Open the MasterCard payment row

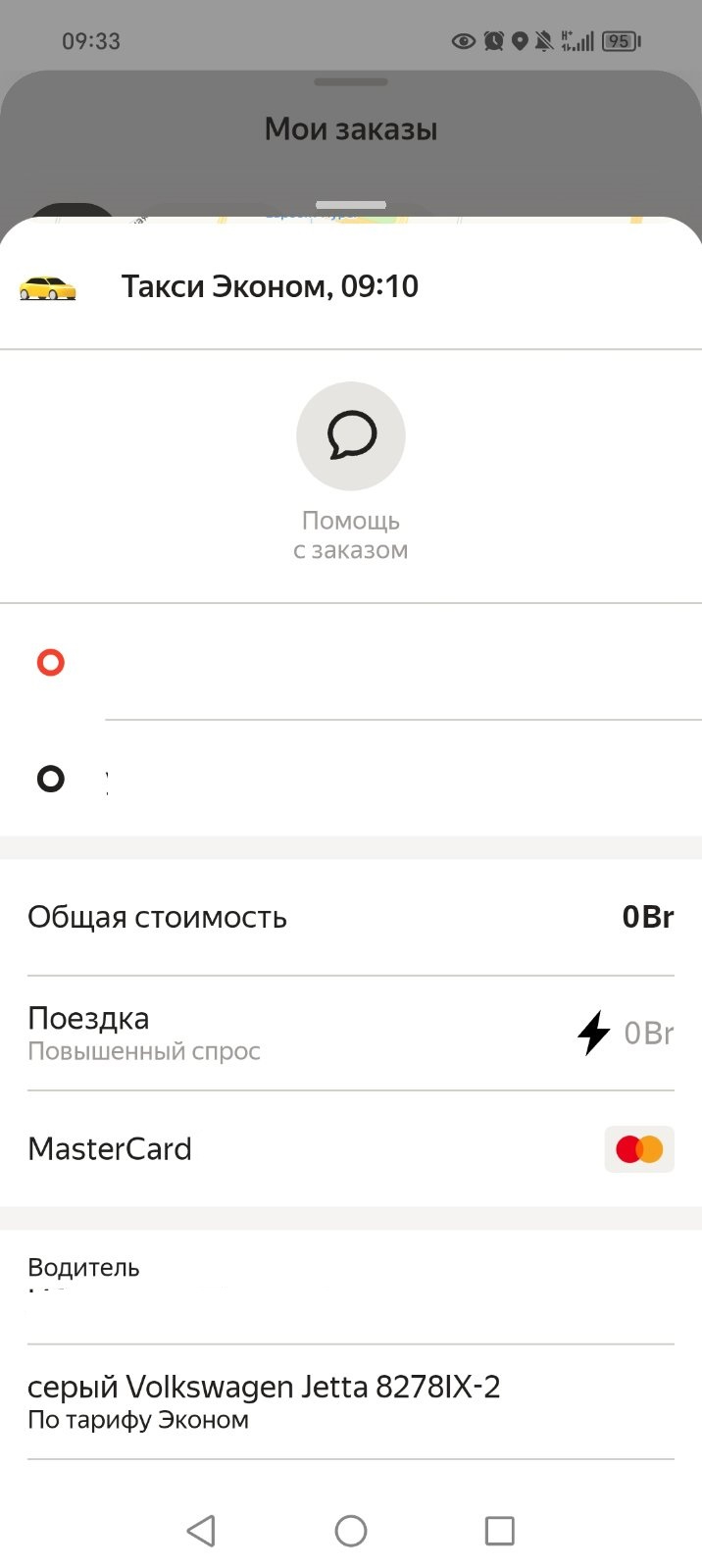pos(350,1148)
